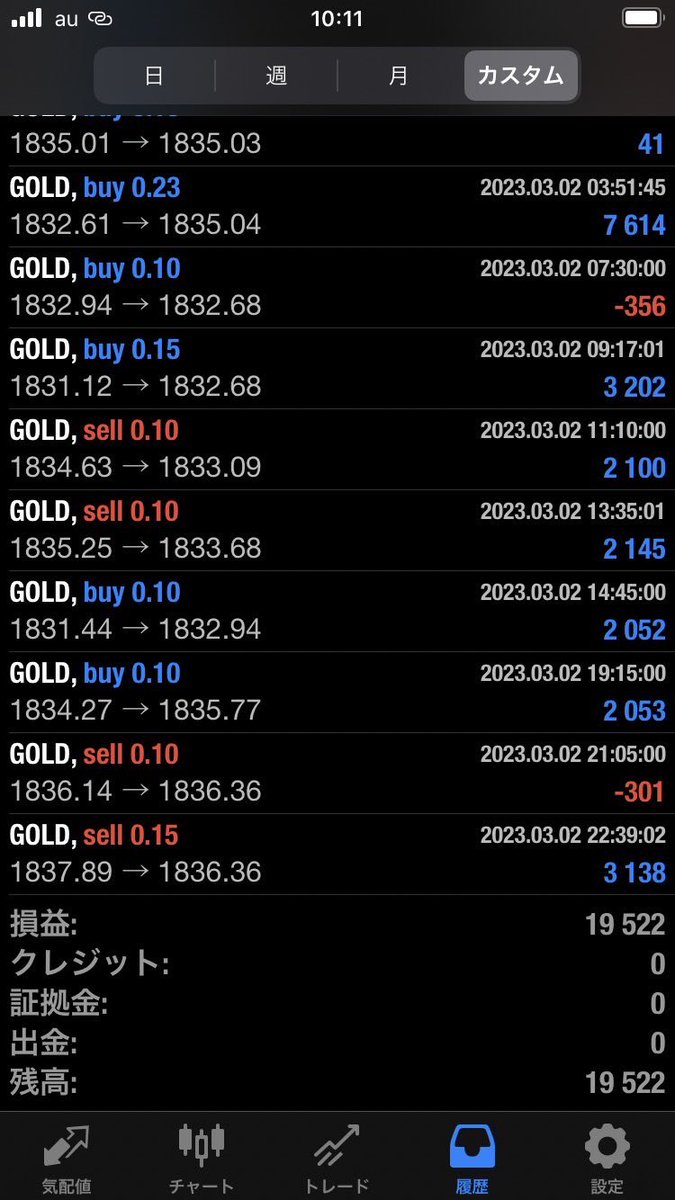Viewport: 675px width, 1200px height.
Task: Select the 週 period filter
Action: (x=276, y=76)
